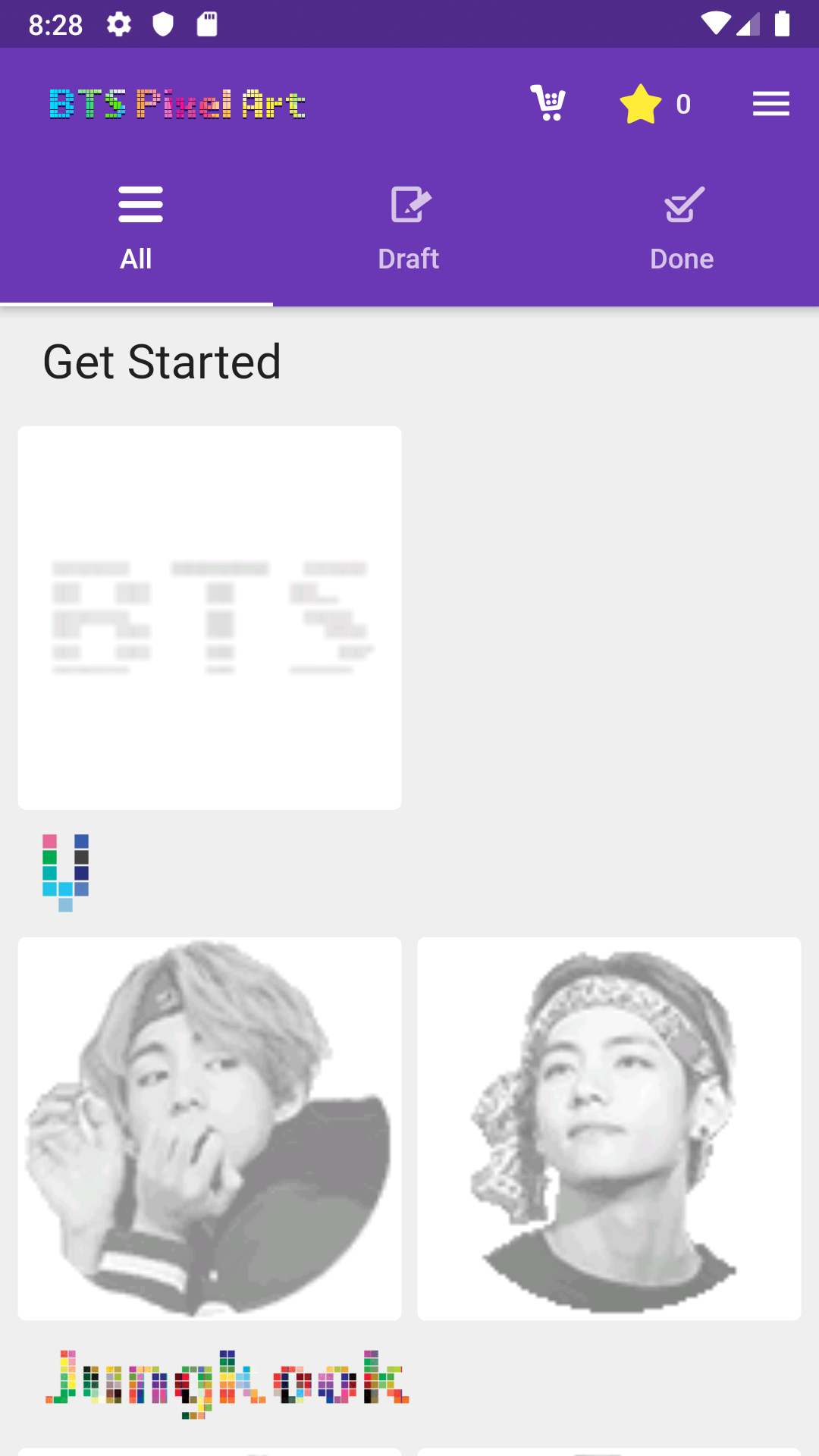Switch to the Done tab

[x=682, y=227]
